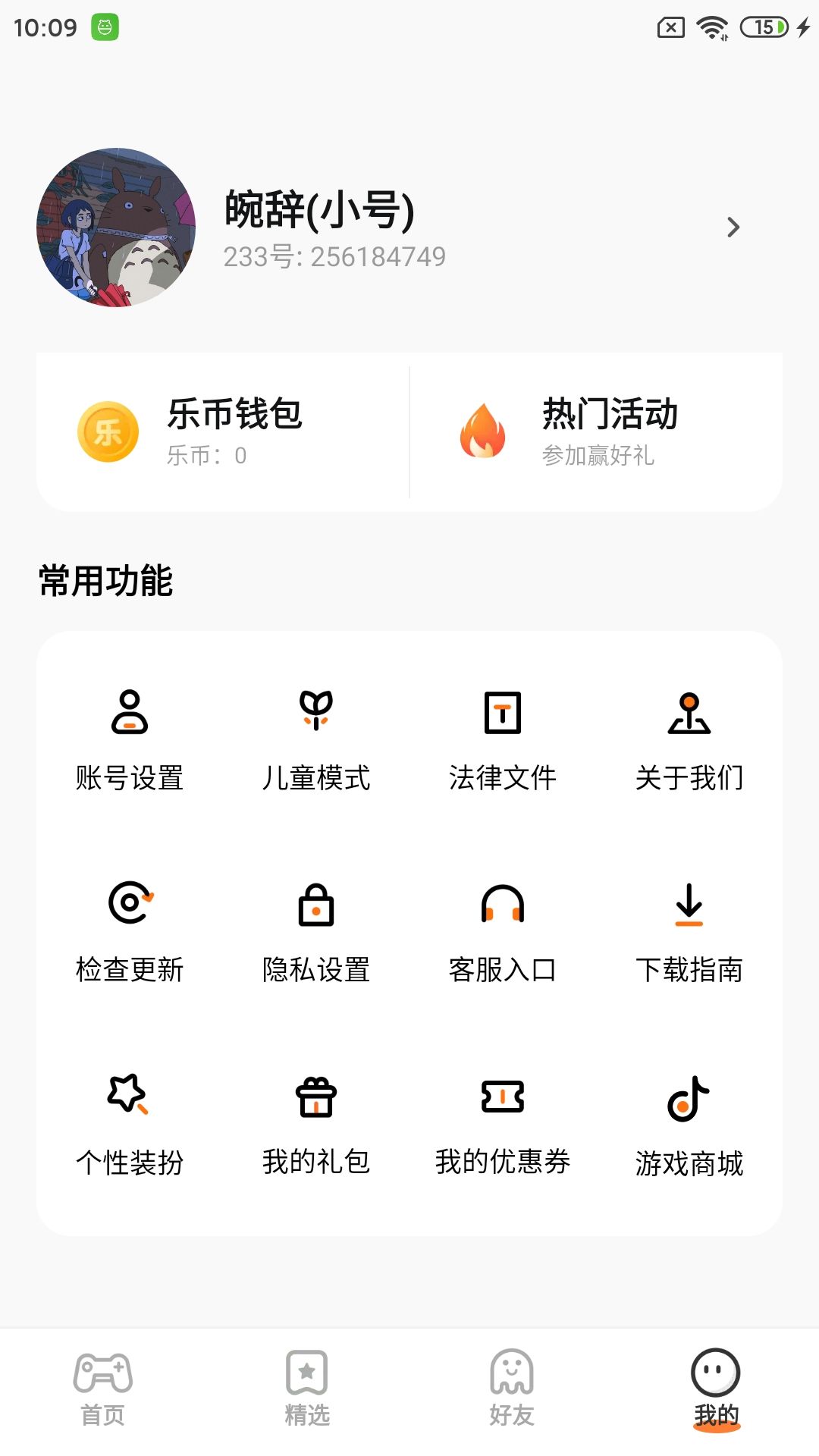Screen dimensions: 819x1456
Task: Select the 我的 tab
Action: click(716, 1388)
